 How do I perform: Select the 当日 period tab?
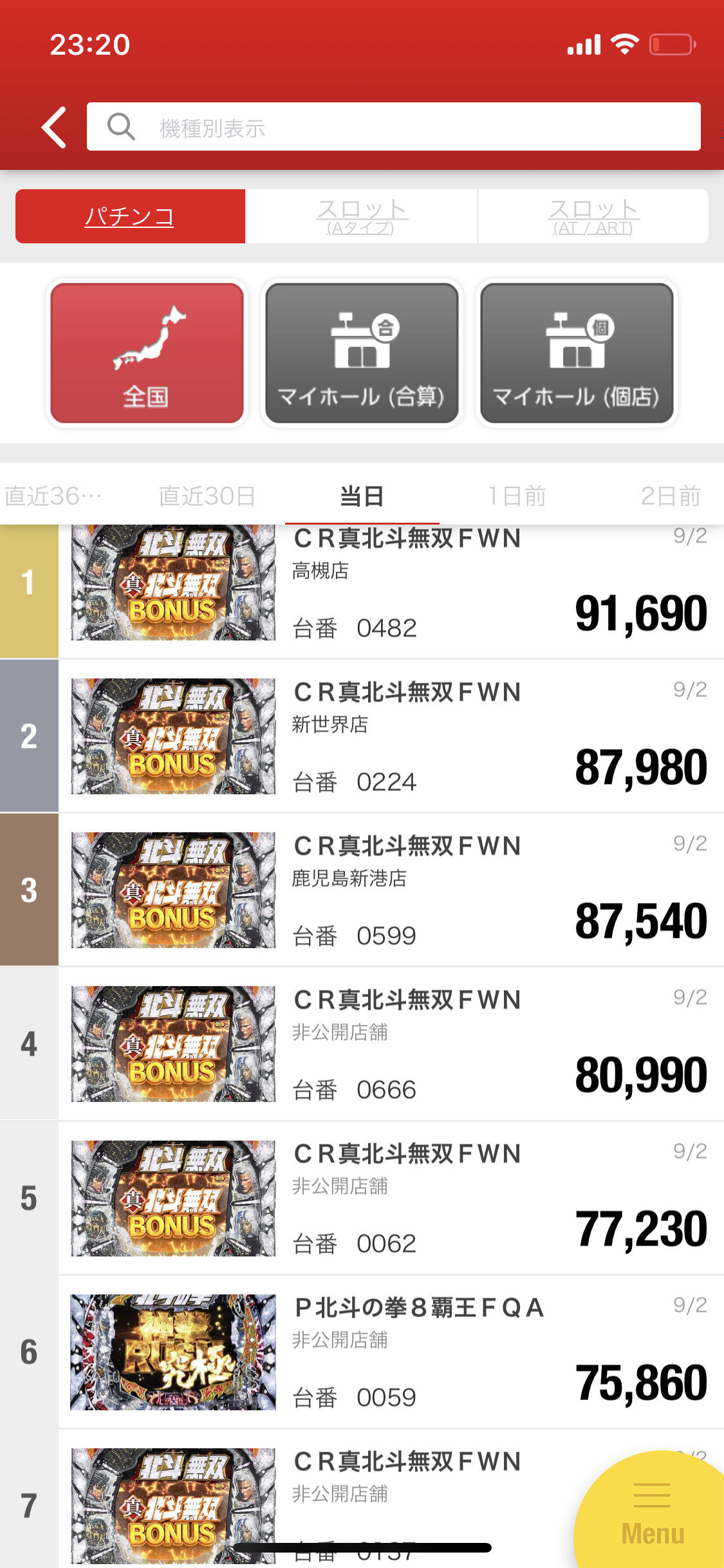click(362, 496)
